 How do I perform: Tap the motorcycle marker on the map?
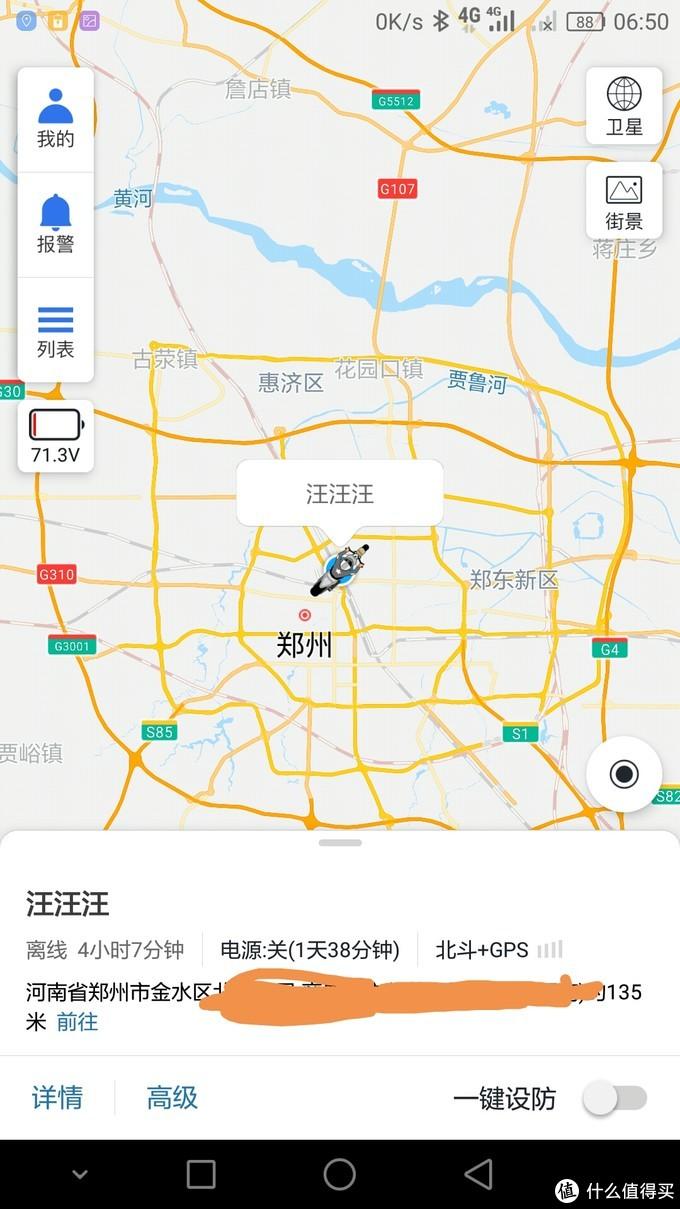340,571
